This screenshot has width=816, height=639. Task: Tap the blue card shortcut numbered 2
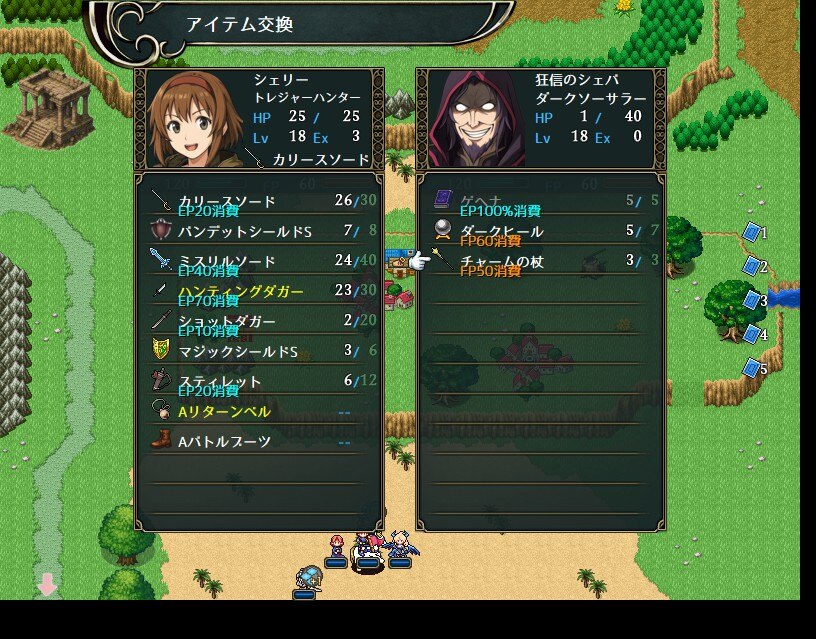(x=753, y=266)
